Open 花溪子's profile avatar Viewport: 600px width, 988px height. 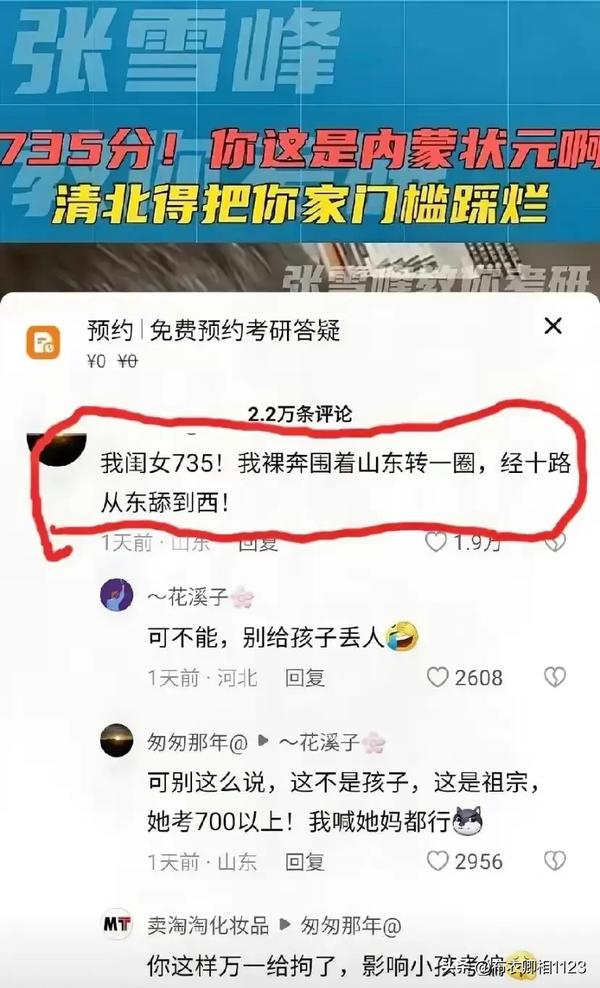[117, 597]
